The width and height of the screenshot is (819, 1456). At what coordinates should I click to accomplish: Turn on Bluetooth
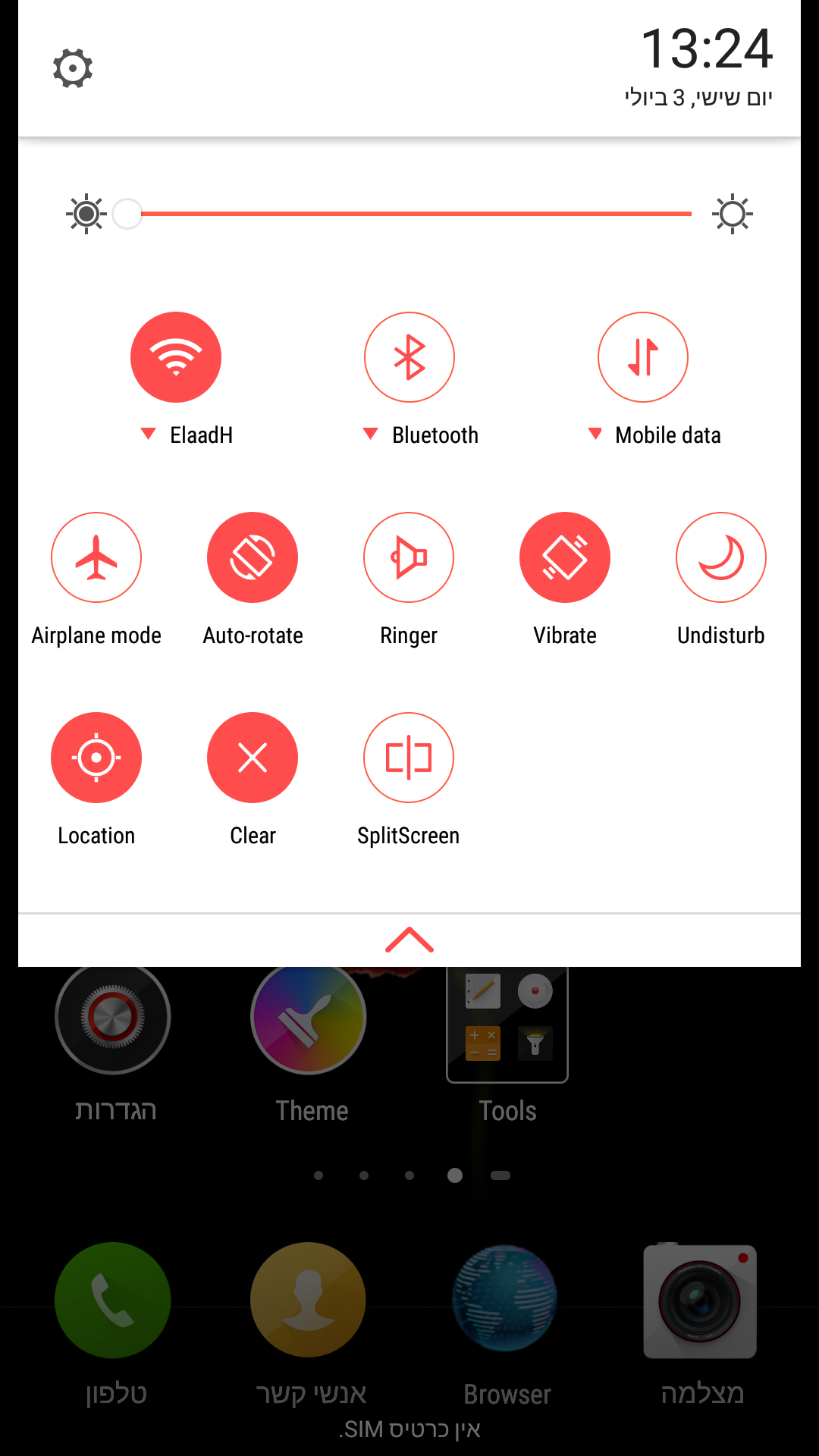click(409, 357)
